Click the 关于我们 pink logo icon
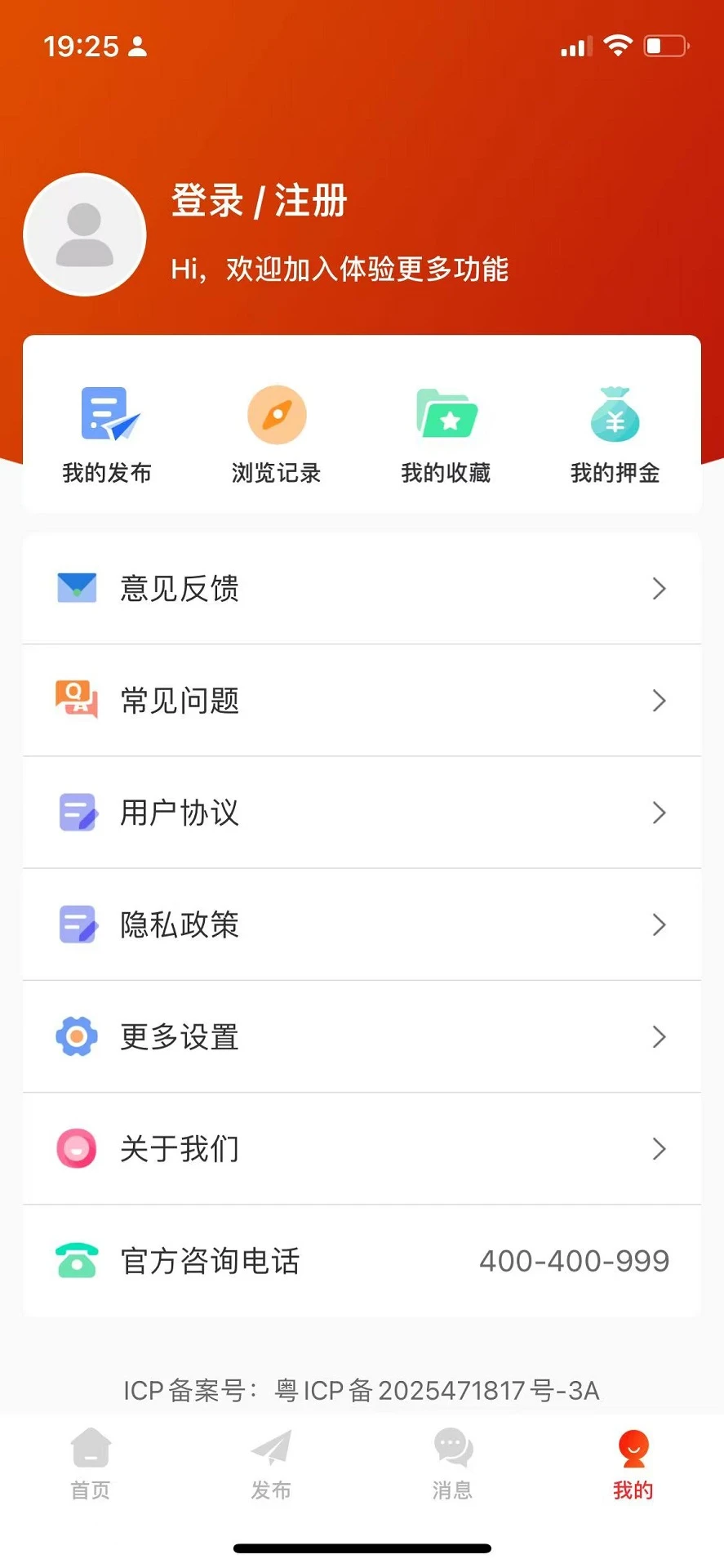Viewport: 724px width, 1568px height. pos(76,1148)
